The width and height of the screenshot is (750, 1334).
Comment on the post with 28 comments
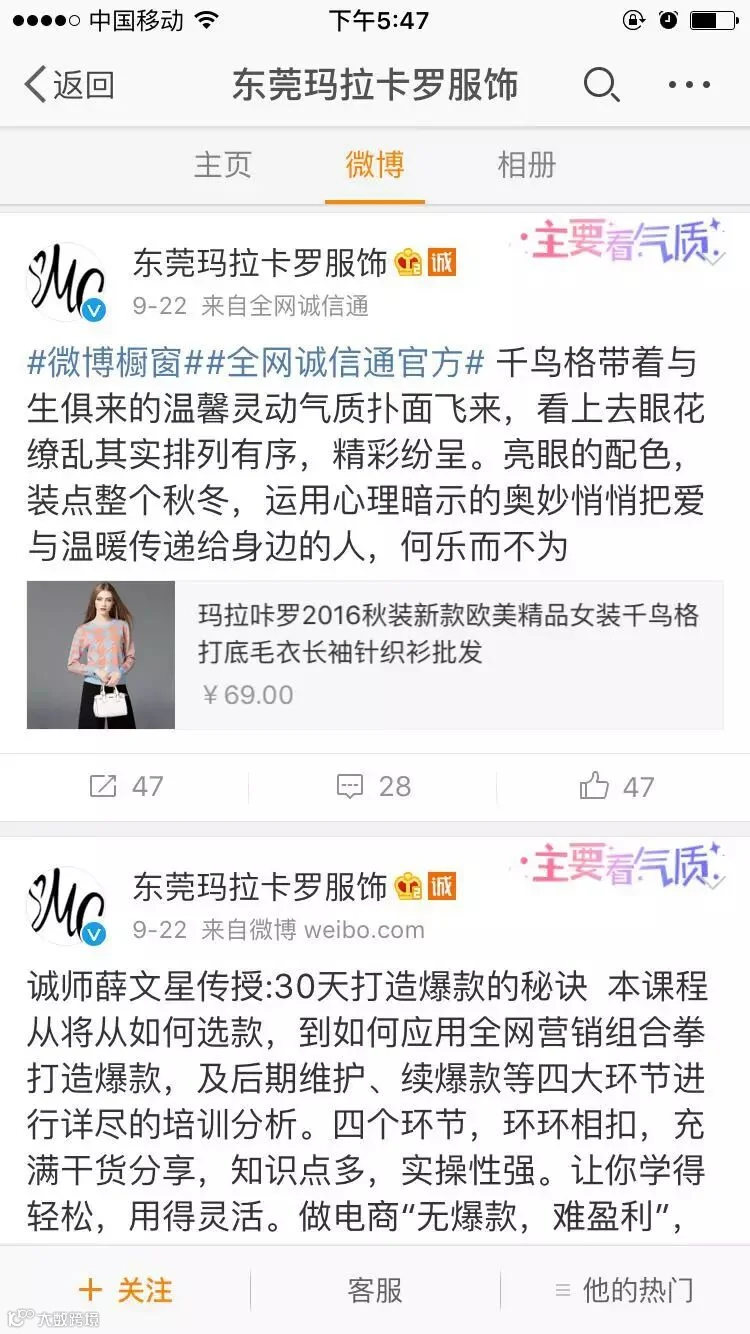tap(375, 786)
